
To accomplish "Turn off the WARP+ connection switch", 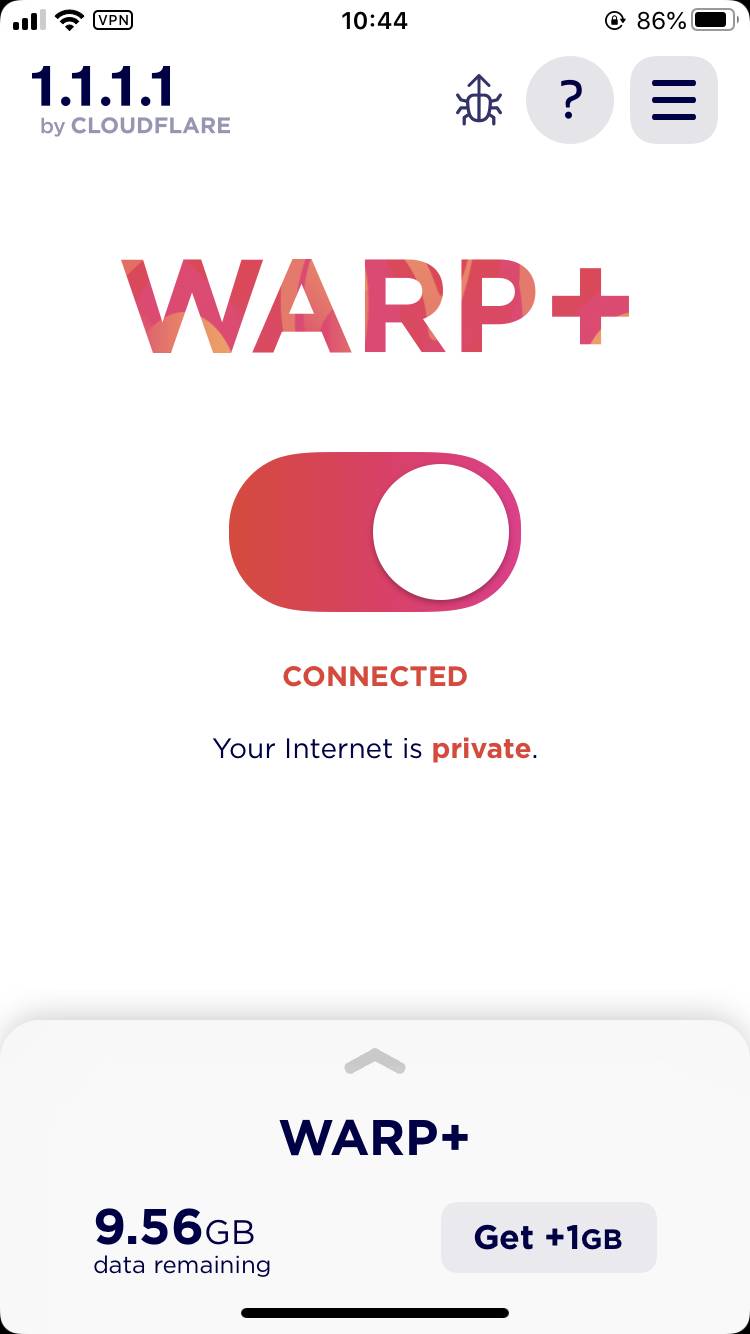I will (375, 531).
